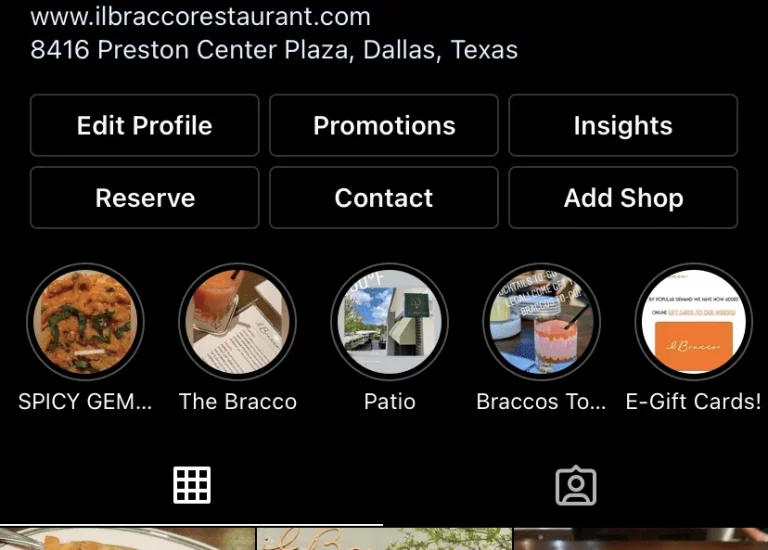Switch to the tagged photos tab
The height and width of the screenshot is (550, 768).
576,486
